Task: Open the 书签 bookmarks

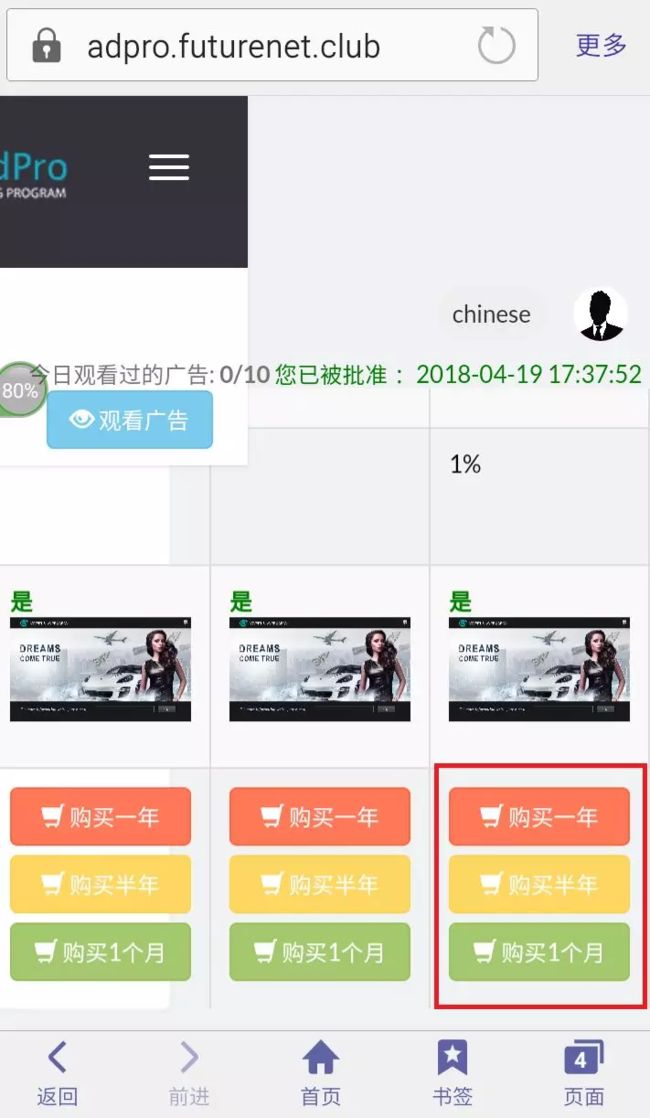Action: [452, 1074]
